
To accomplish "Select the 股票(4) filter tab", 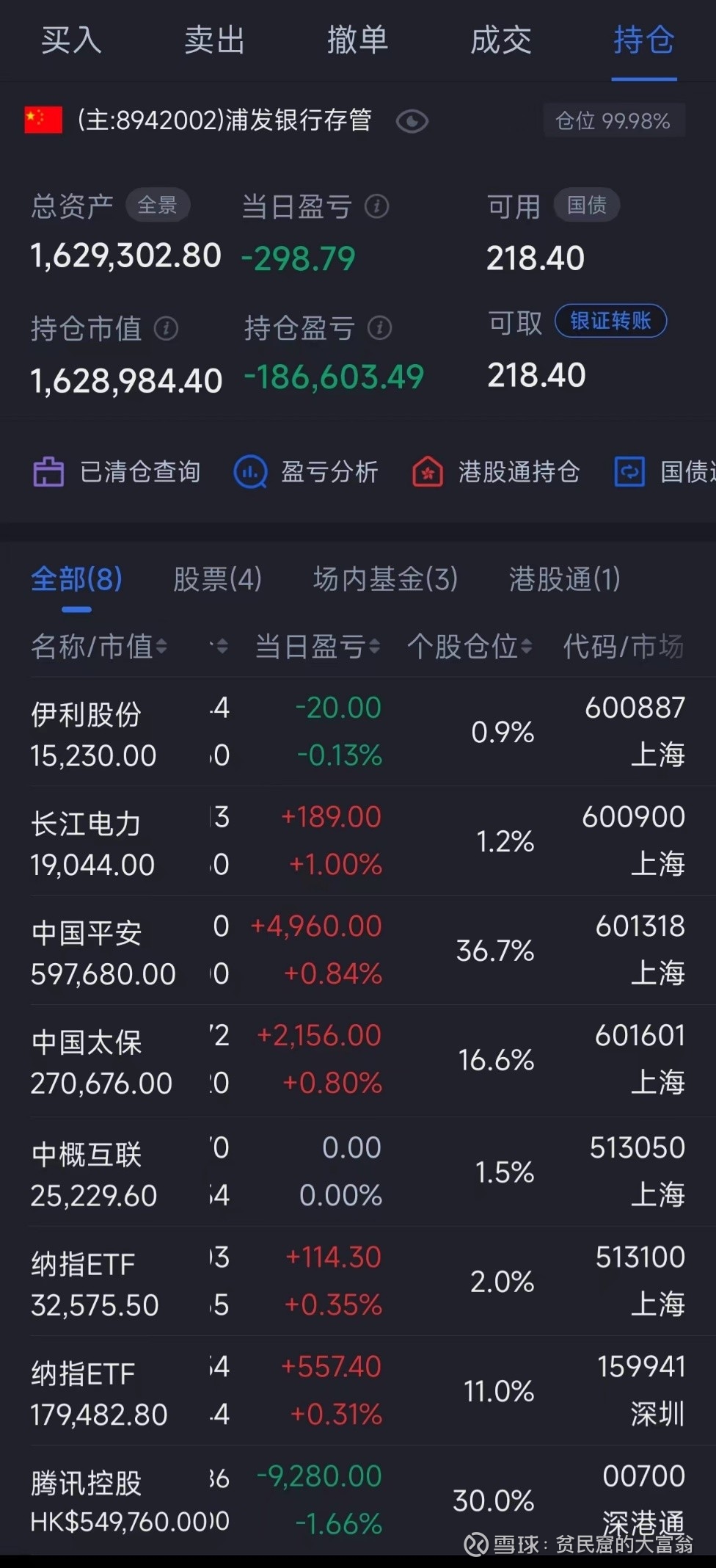I will coord(217,579).
